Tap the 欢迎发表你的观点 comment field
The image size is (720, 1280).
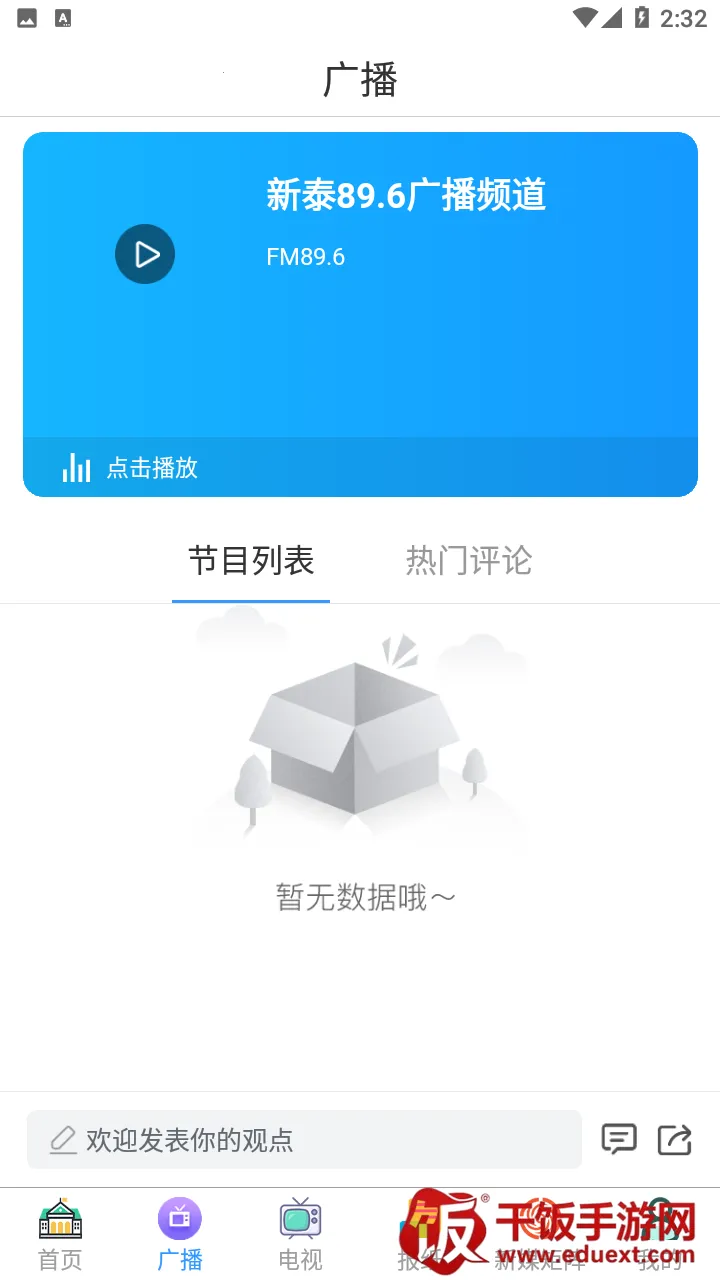[x=304, y=1139]
